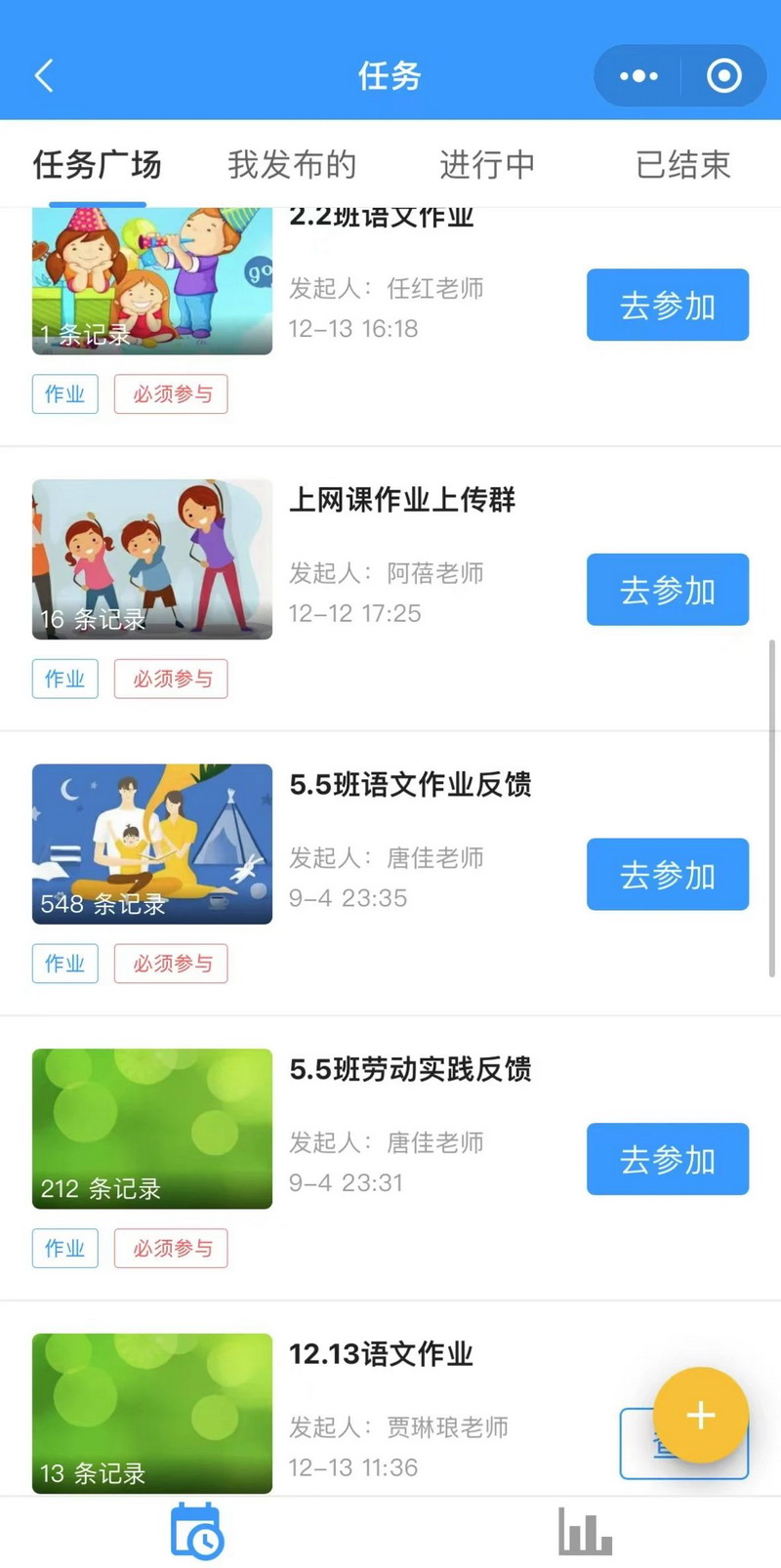Viewport: 781px width, 1568px height.
Task: Tap 去参加 for 5.5班劳动实践反馈
Action: [x=667, y=1159]
